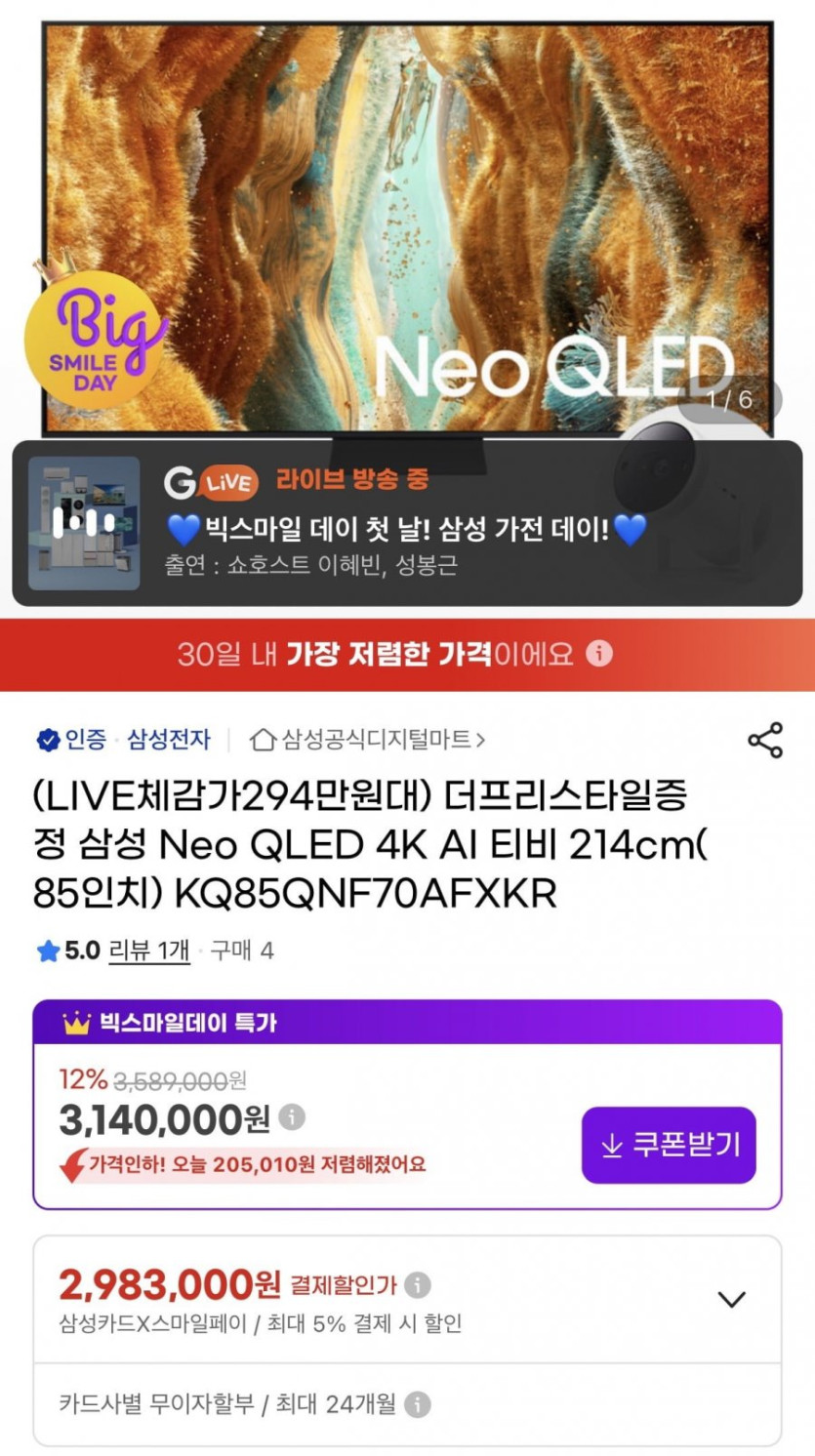Open the 삼성전자 brand link
The image size is (815, 1456).
169,740
